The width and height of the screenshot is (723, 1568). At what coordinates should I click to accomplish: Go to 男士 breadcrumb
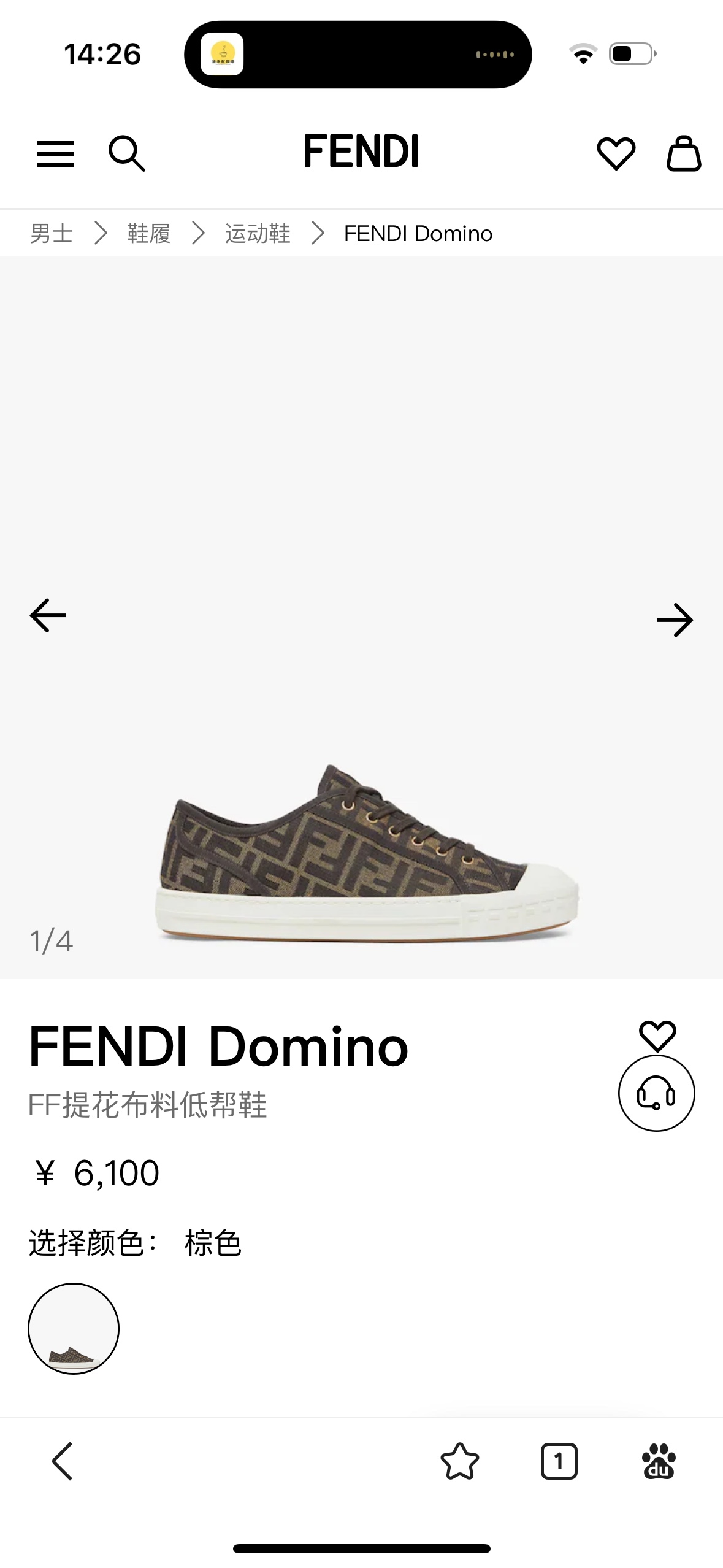[x=52, y=234]
